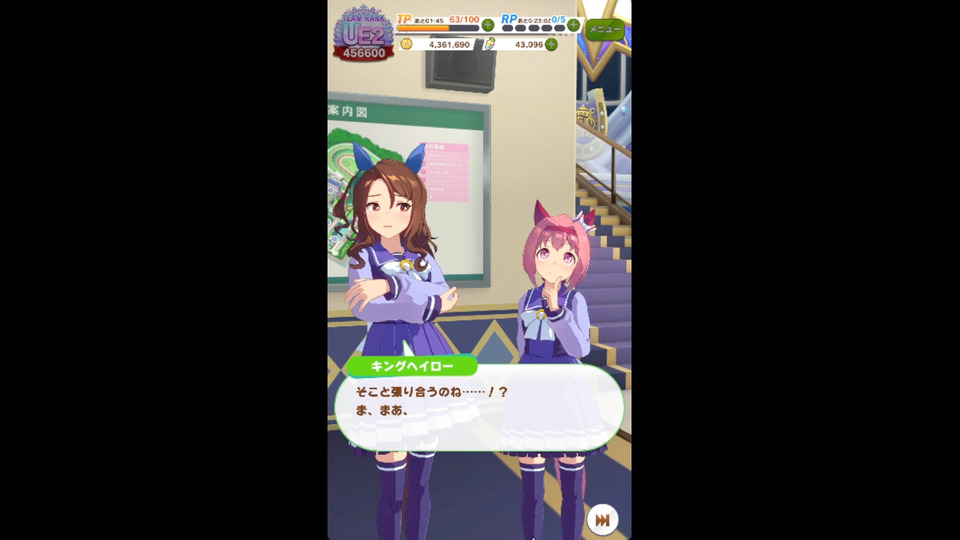
Task: Advance King Halo's dialogue box
Action: [478, 407]
